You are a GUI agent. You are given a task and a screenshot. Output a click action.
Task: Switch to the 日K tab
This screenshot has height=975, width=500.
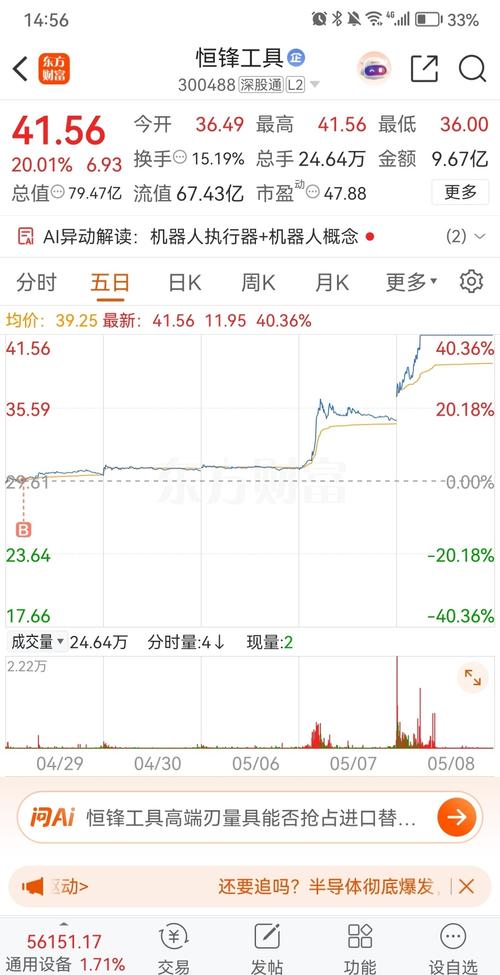pos(185,282)
